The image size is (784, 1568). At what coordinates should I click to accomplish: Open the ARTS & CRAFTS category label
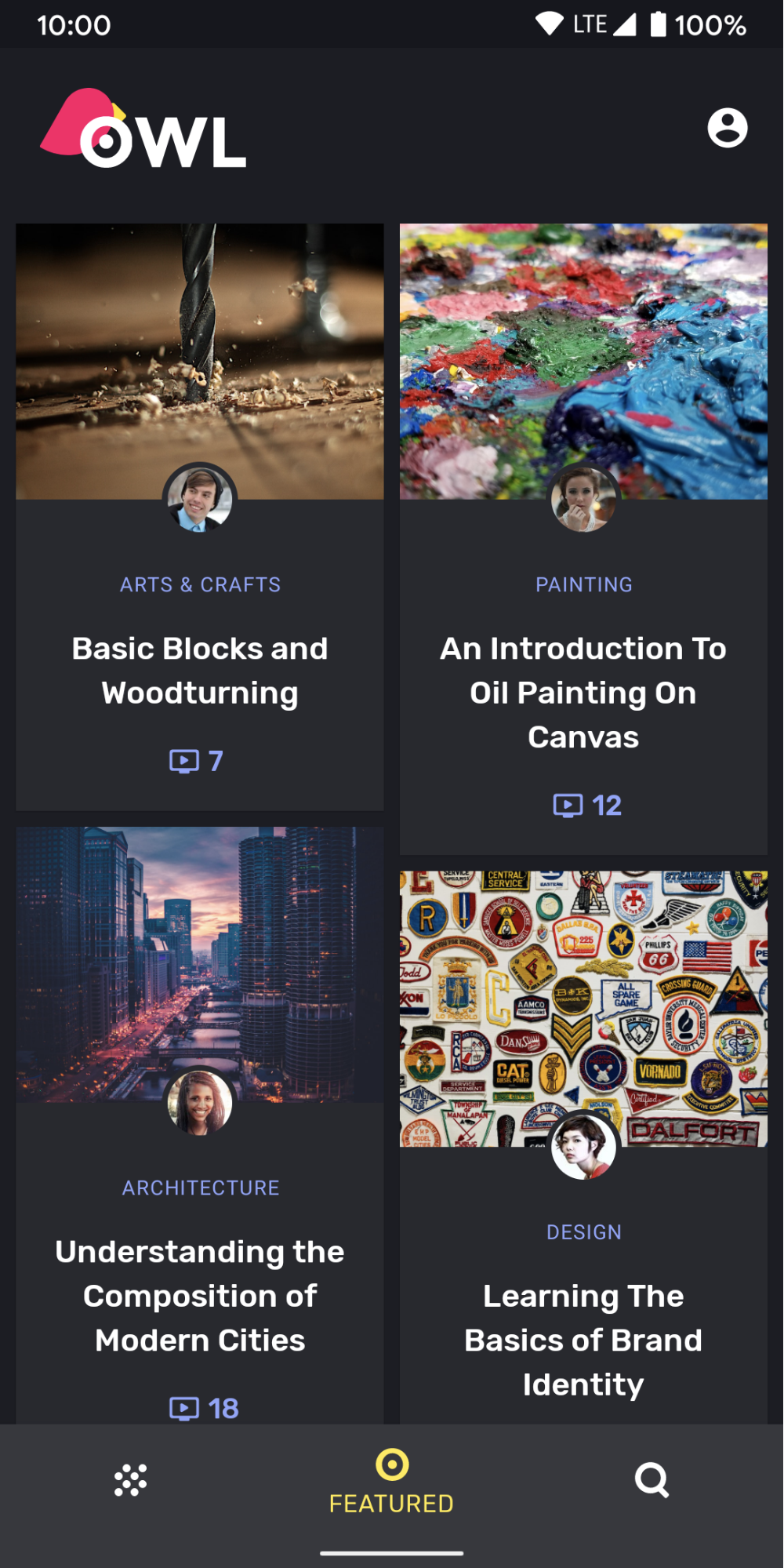pyautogui.click(x=200, y=584)
